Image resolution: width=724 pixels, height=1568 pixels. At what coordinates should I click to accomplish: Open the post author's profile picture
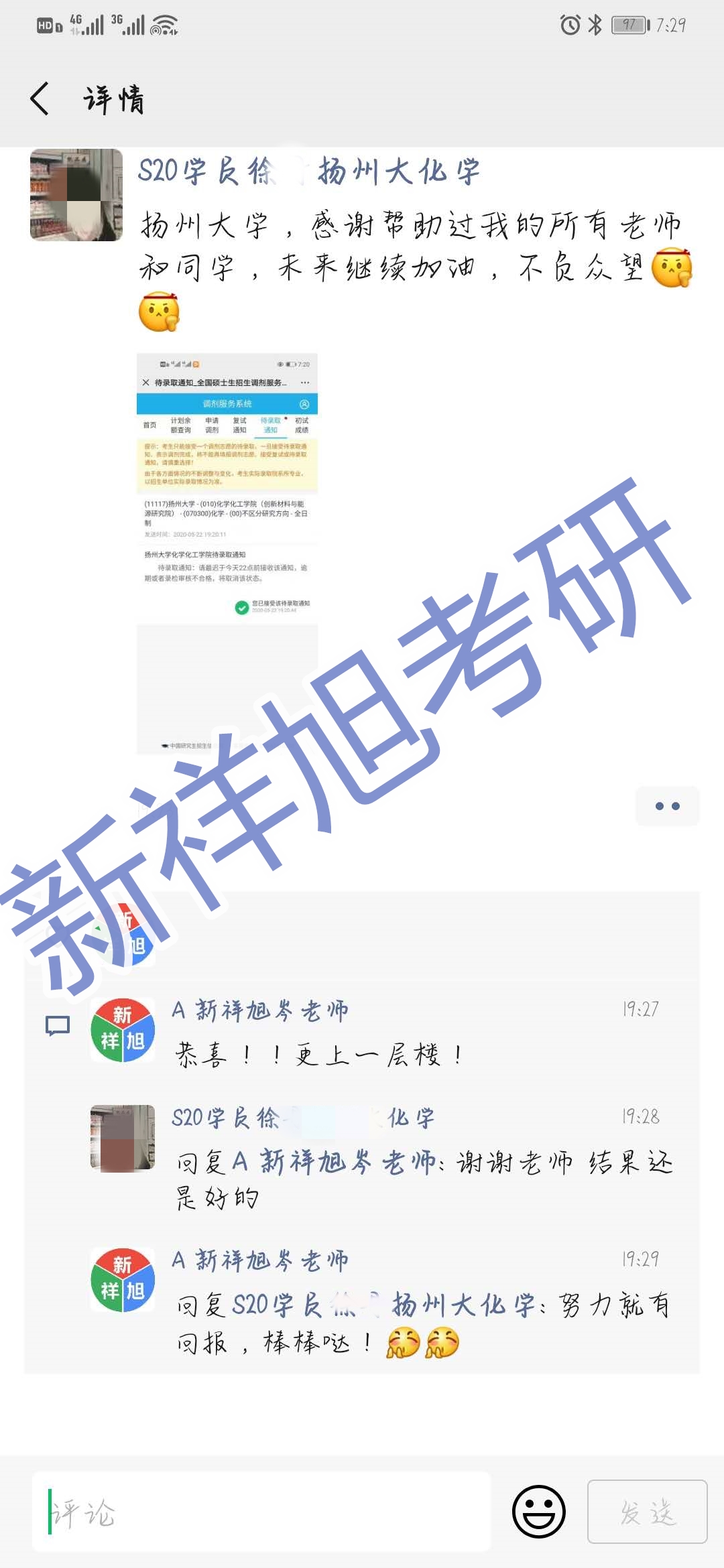76,195
